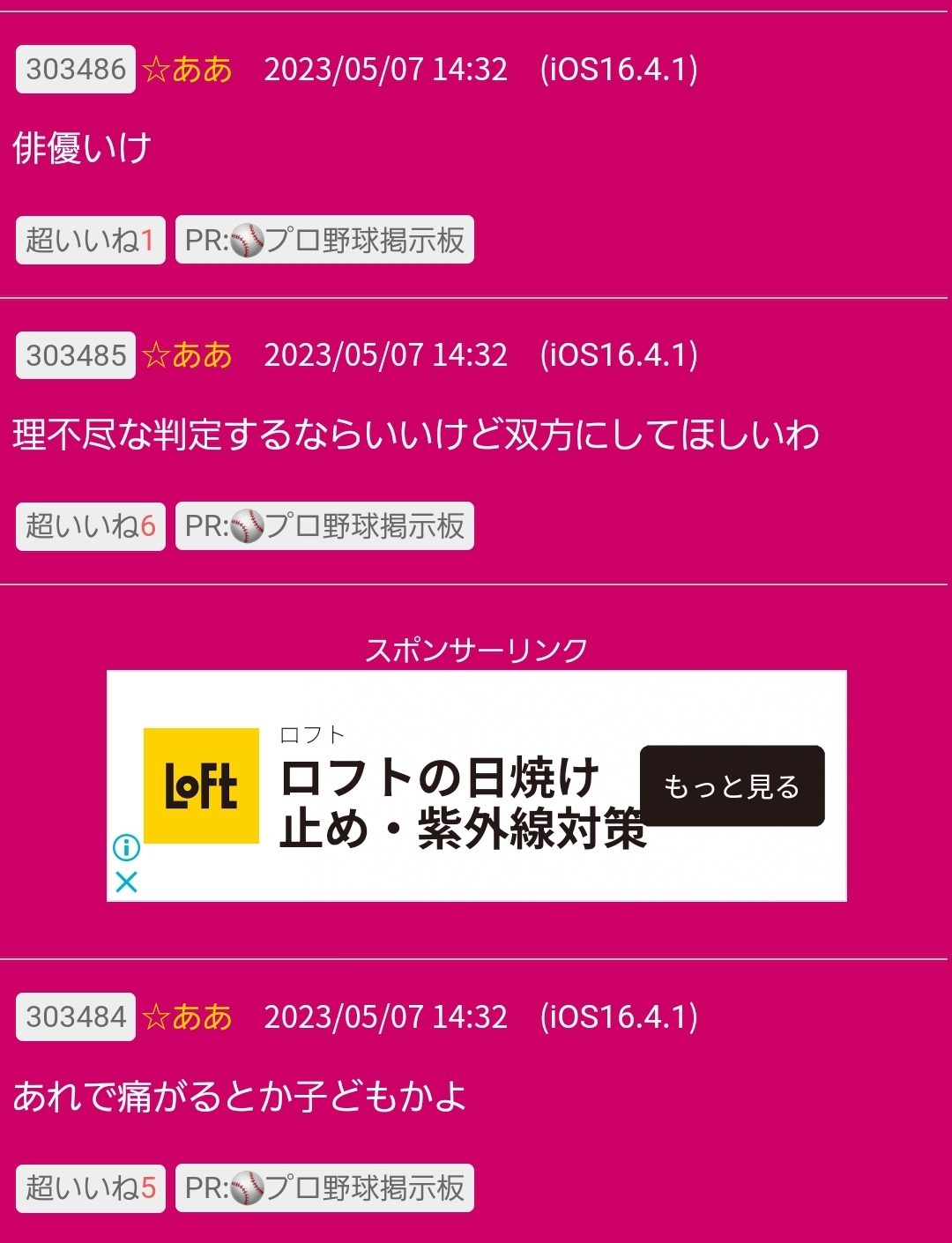Open プロ野球掲示板 link under post 303485

324,526
